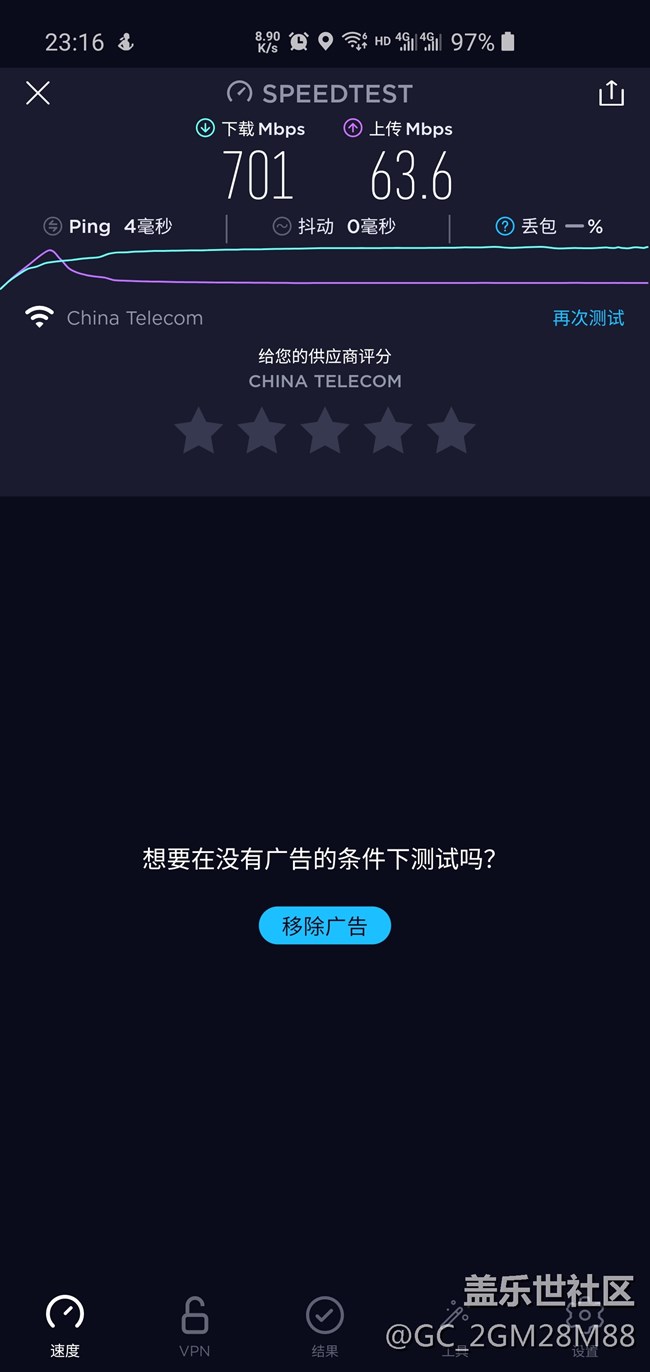This screenshot has height=1372, width=650.
Task: Give China Telecom a five-star rating
Action: coord(451,431)
